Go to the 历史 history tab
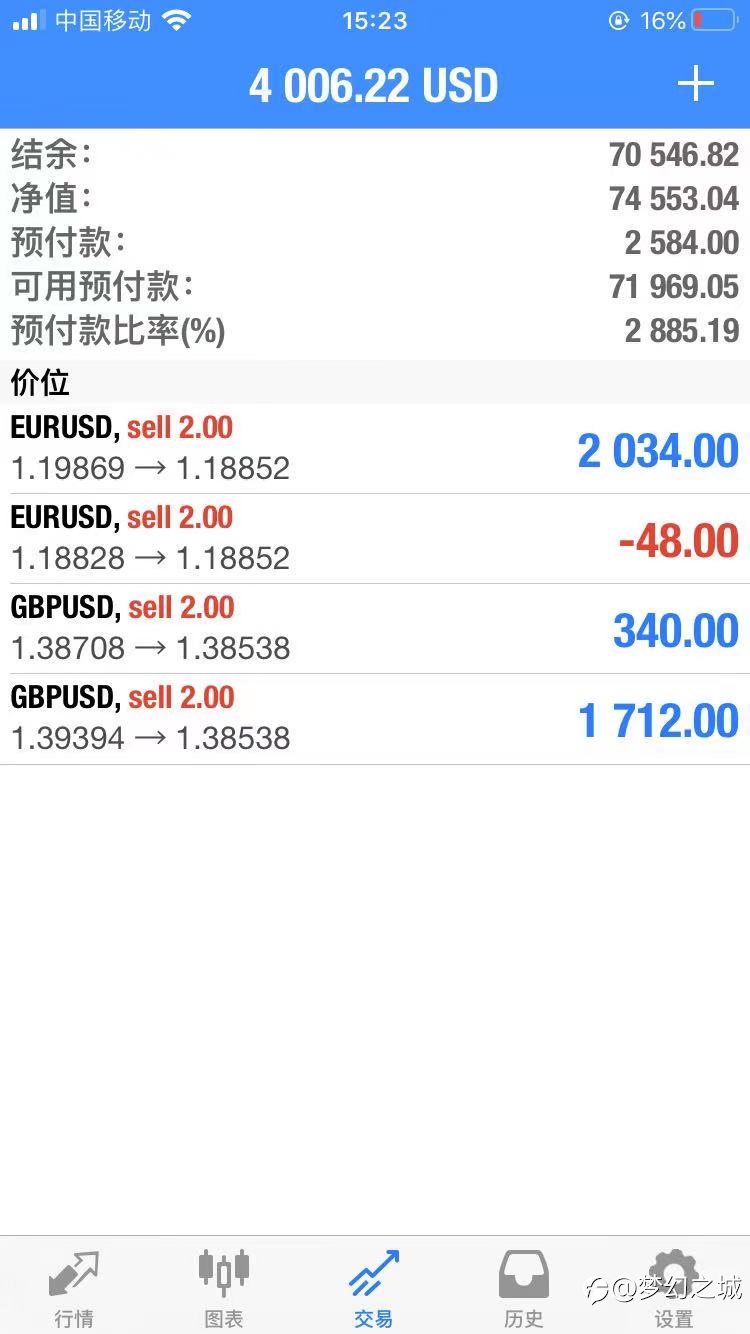Viewport: 750px width, 1334px height. click(524, 1288)
